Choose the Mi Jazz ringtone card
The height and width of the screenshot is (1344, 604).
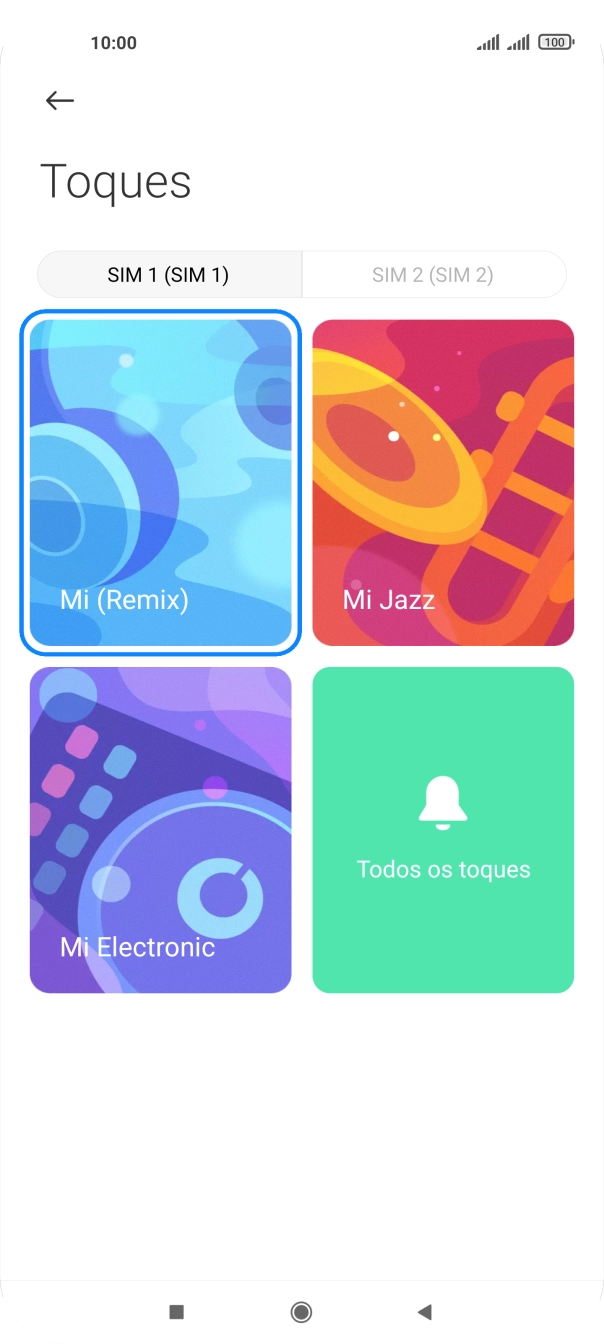tap(443, 482)
